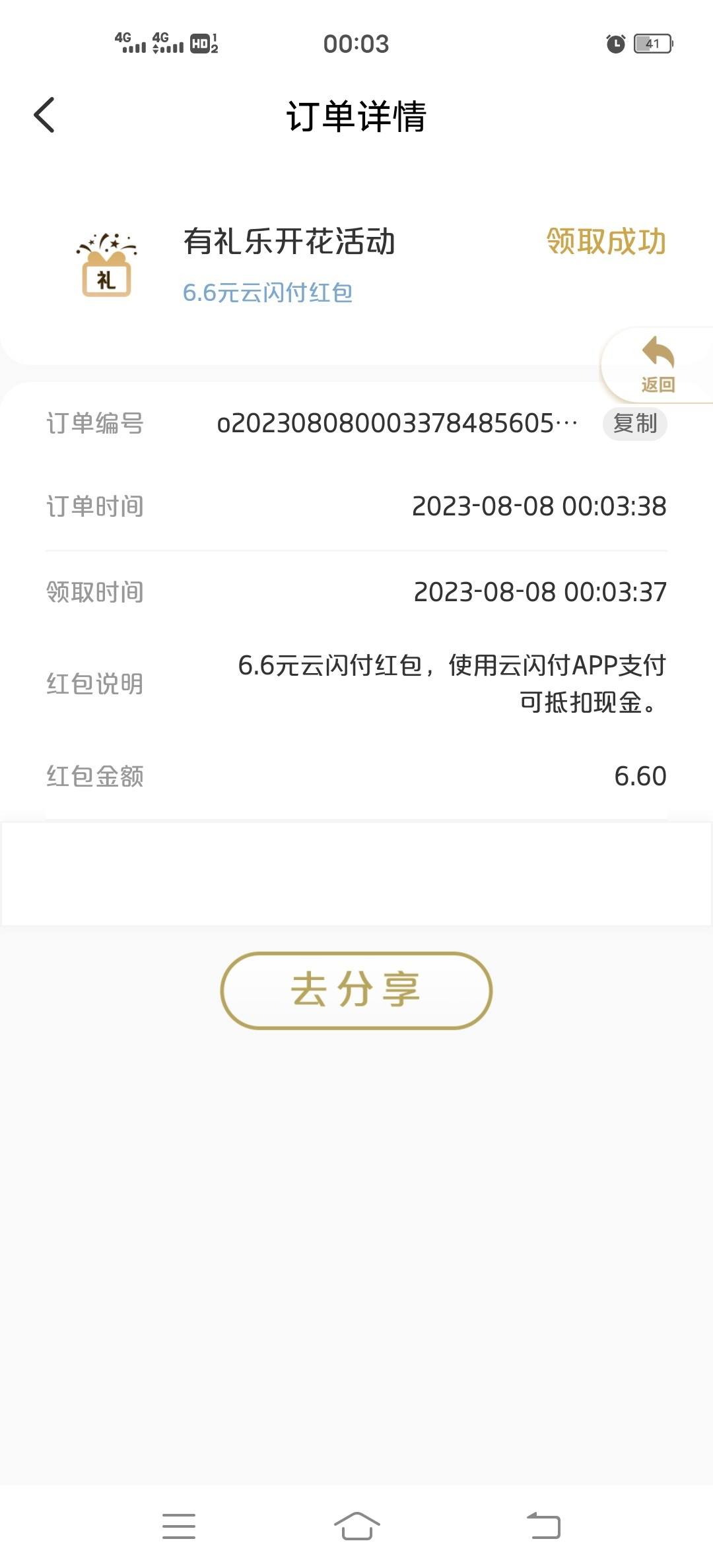Tap the system back button in the navigation bar

(543, 1526)
